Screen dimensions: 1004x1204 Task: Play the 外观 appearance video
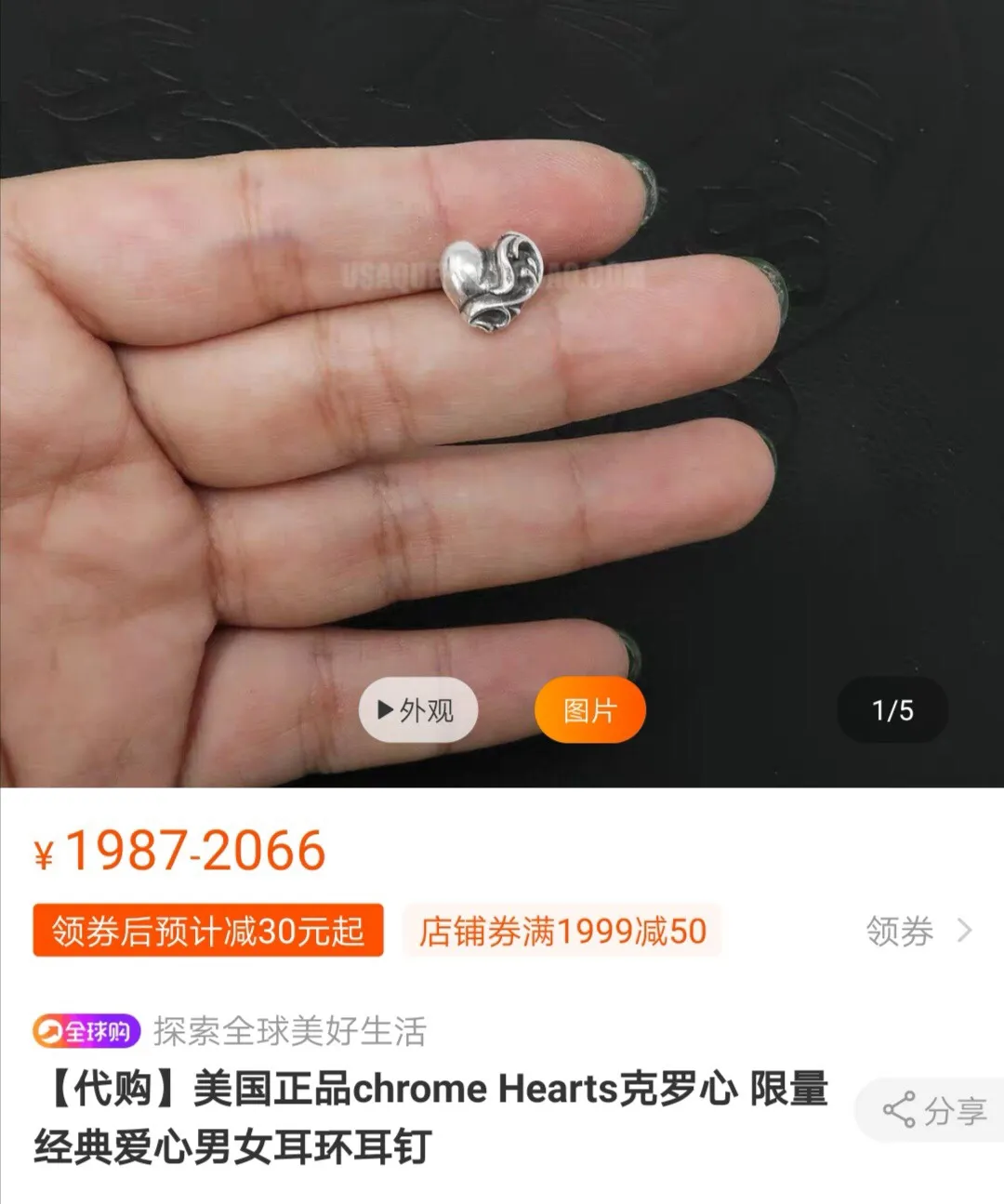[x=417, y=710]
